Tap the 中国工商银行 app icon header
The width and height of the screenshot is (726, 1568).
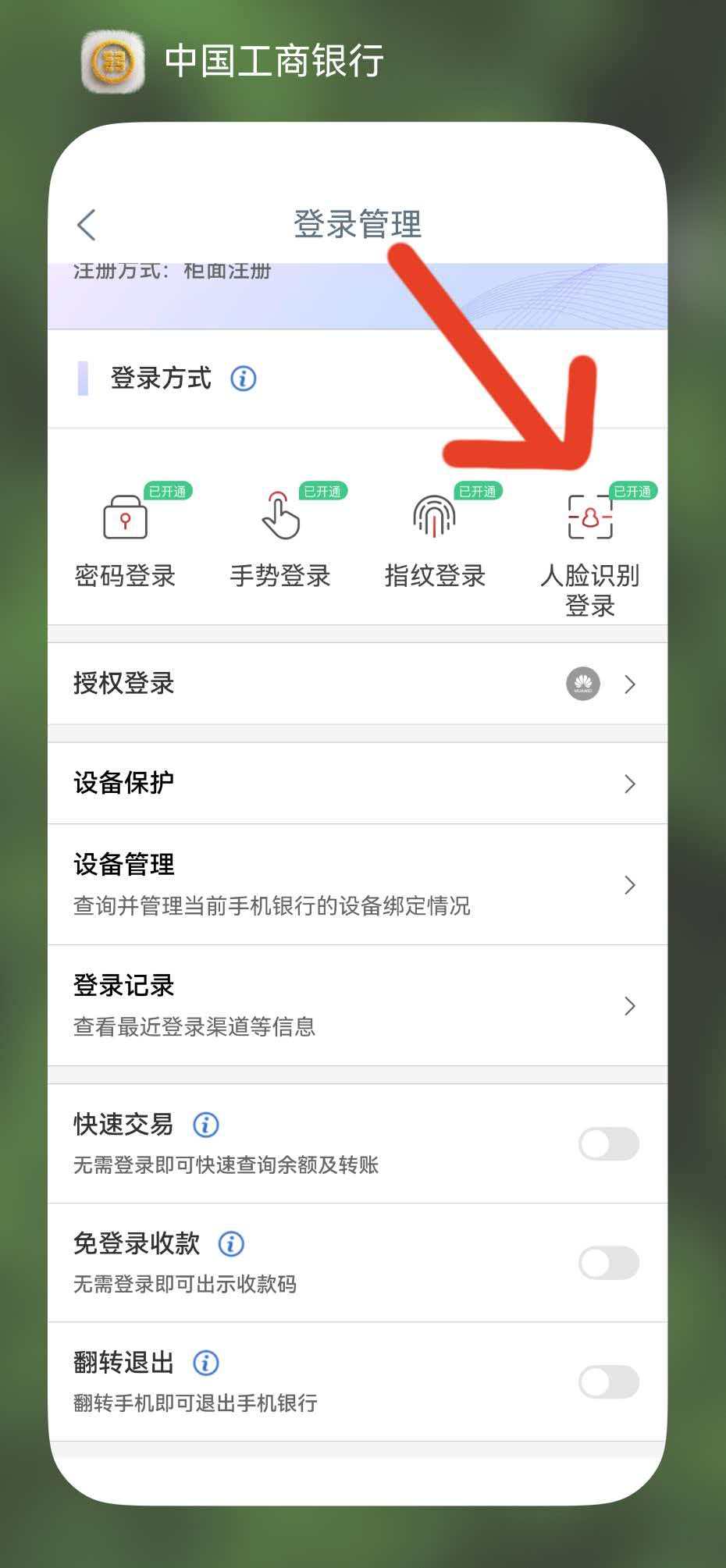[x=113, y=61]
